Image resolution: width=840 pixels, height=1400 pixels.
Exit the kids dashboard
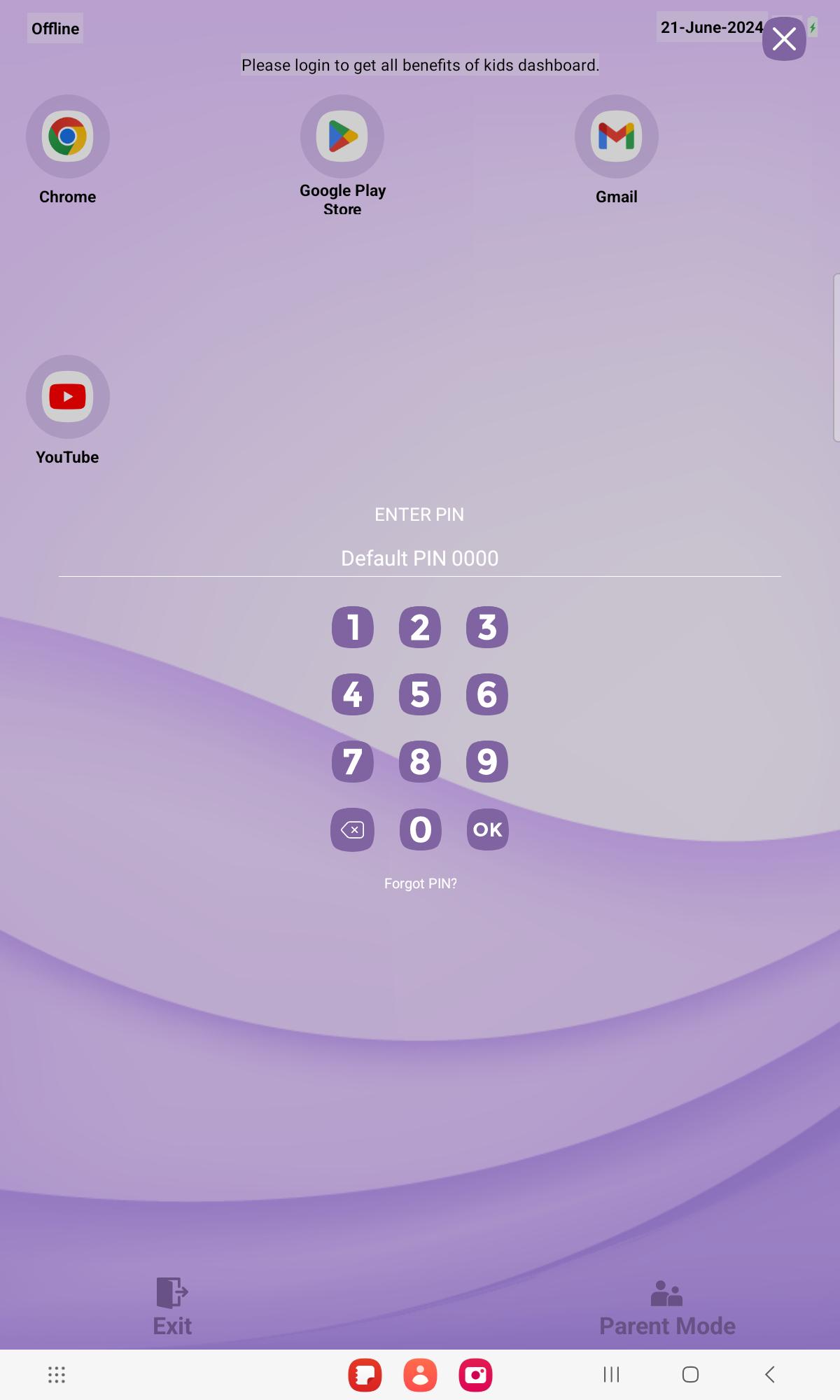[172, 1307]
